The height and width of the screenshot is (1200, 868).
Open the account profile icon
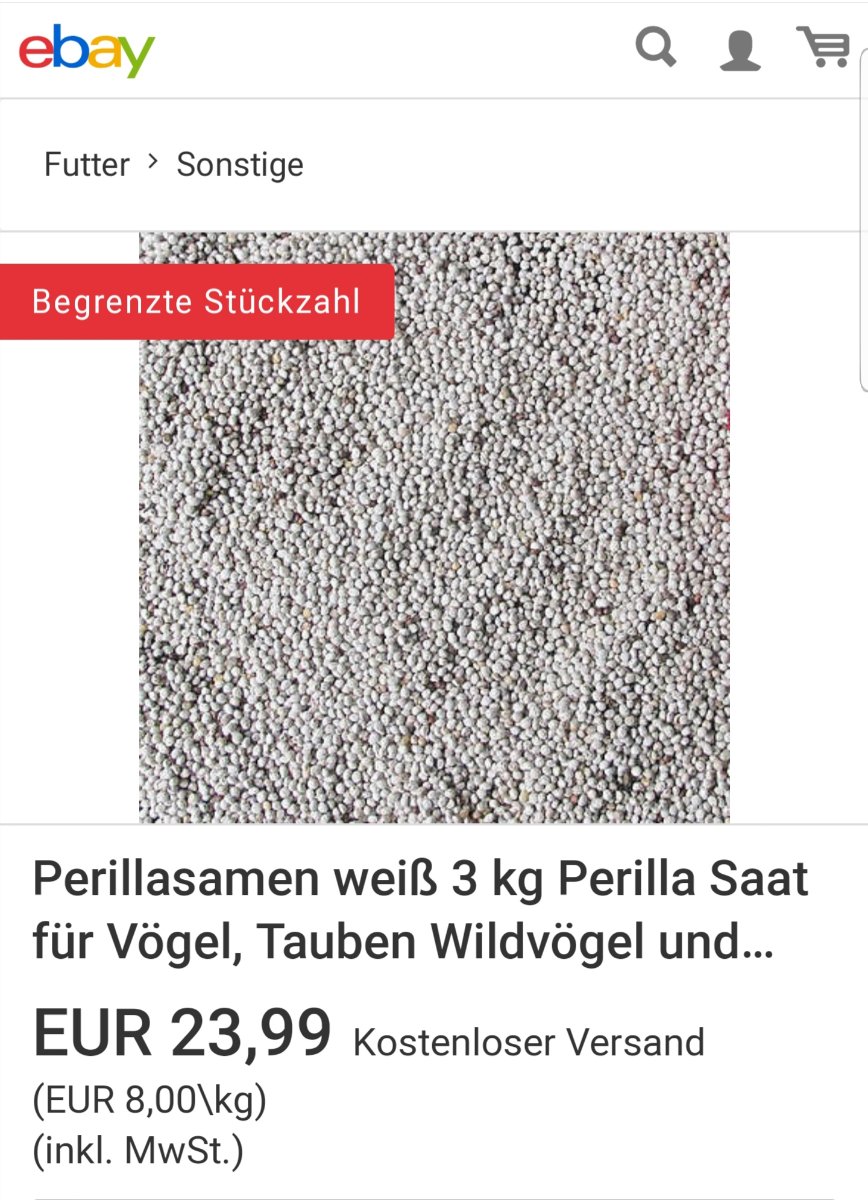(x=740, y=49)
